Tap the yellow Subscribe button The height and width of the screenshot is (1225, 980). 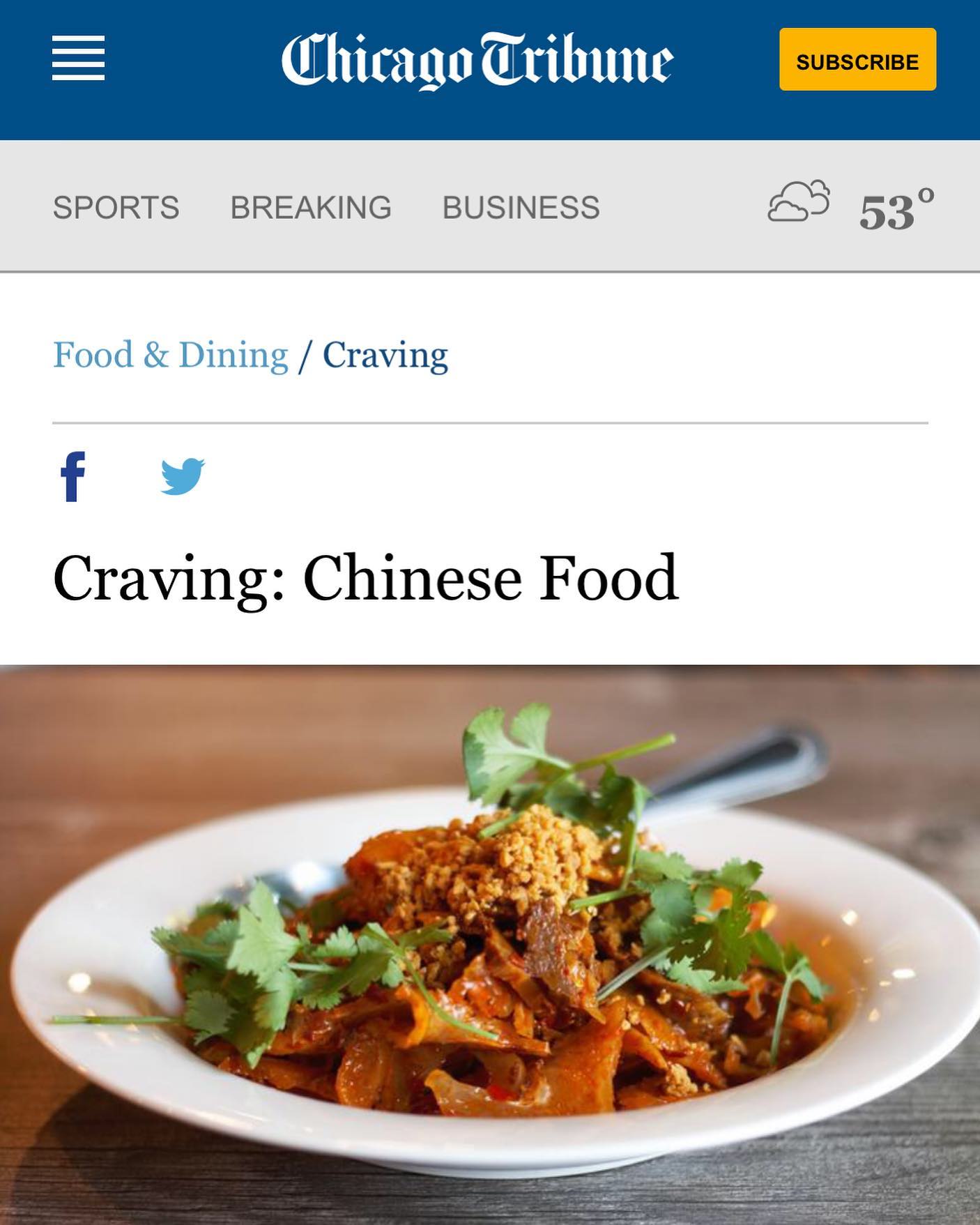click(x=857, y=60)
